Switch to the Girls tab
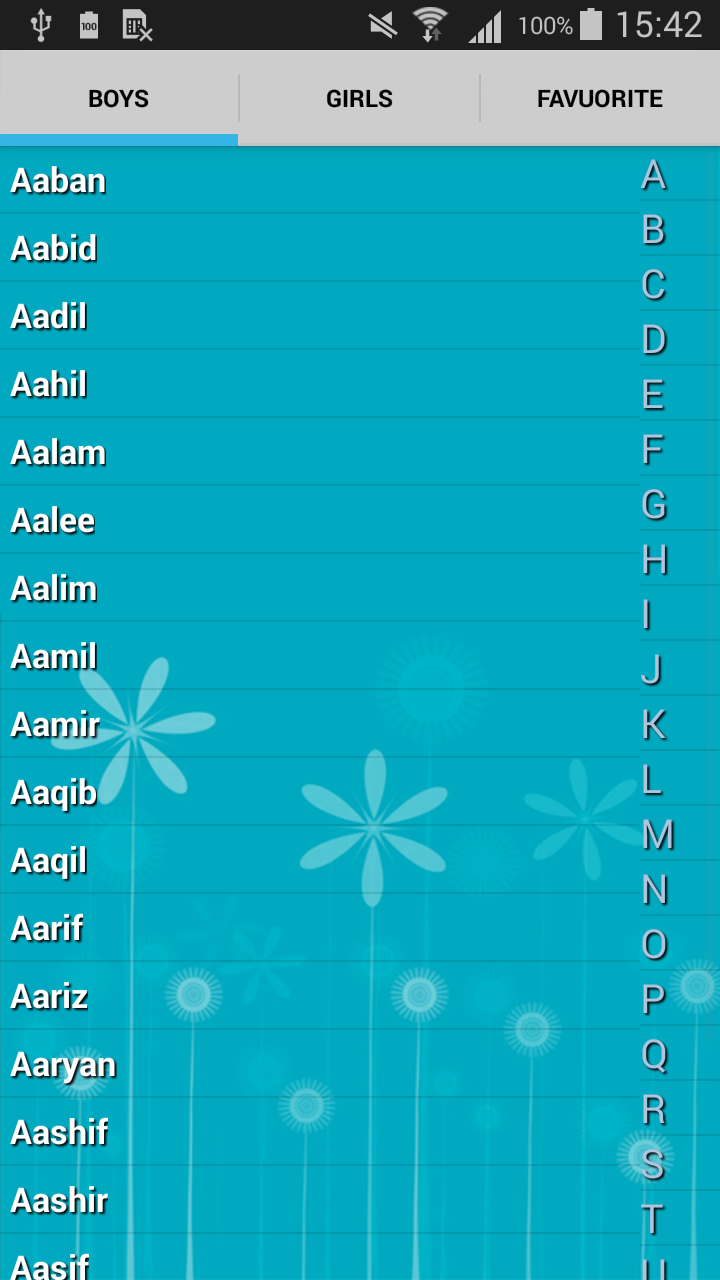This screenshot has width=720, height=1280. coord(359,99)
